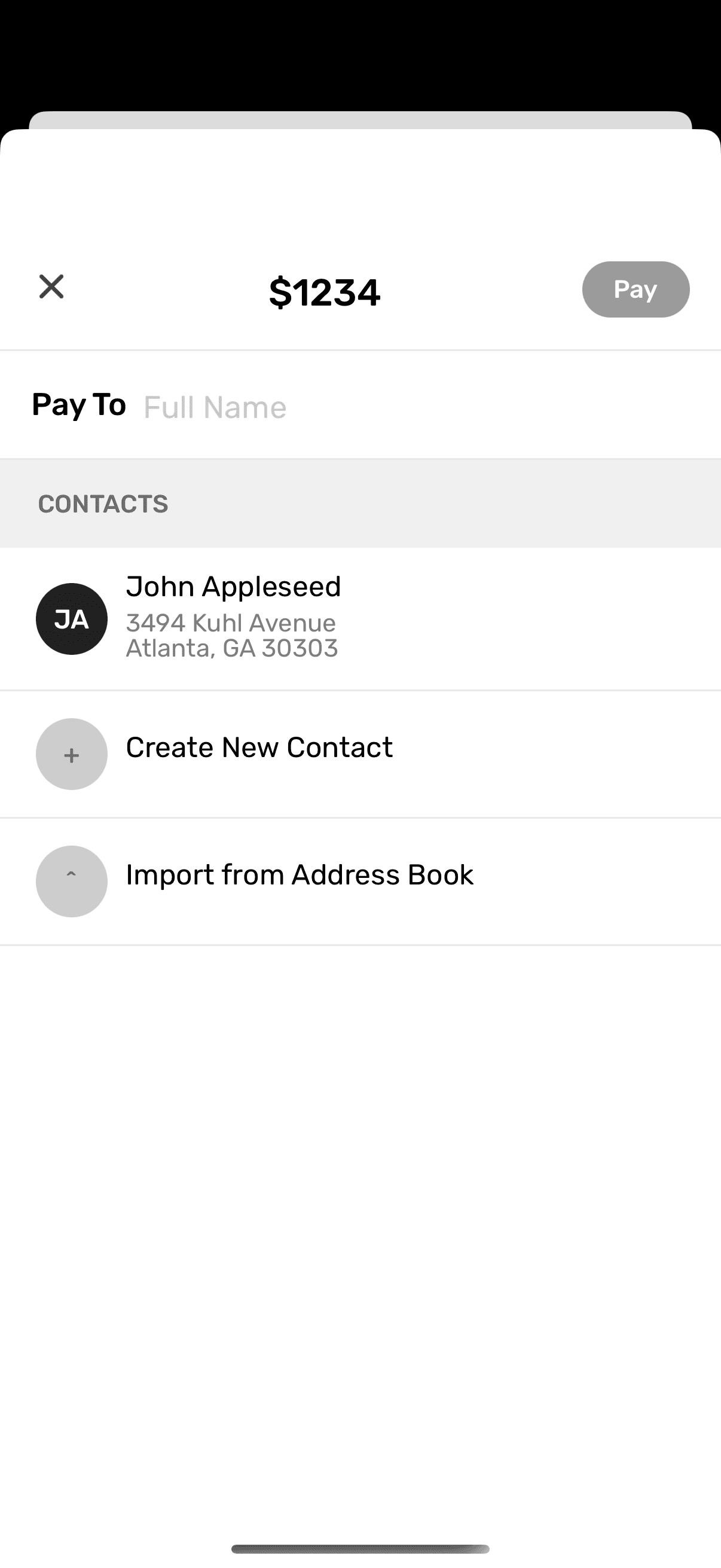721x1568 pixels.
Task: Tap the Full Name input field
Action: [216, 406]
